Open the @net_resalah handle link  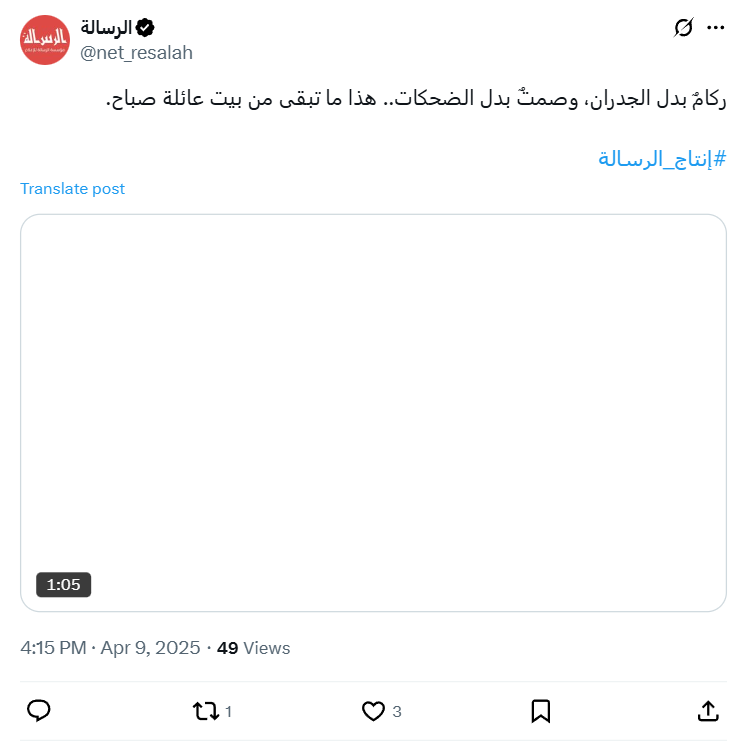(136, 52)
